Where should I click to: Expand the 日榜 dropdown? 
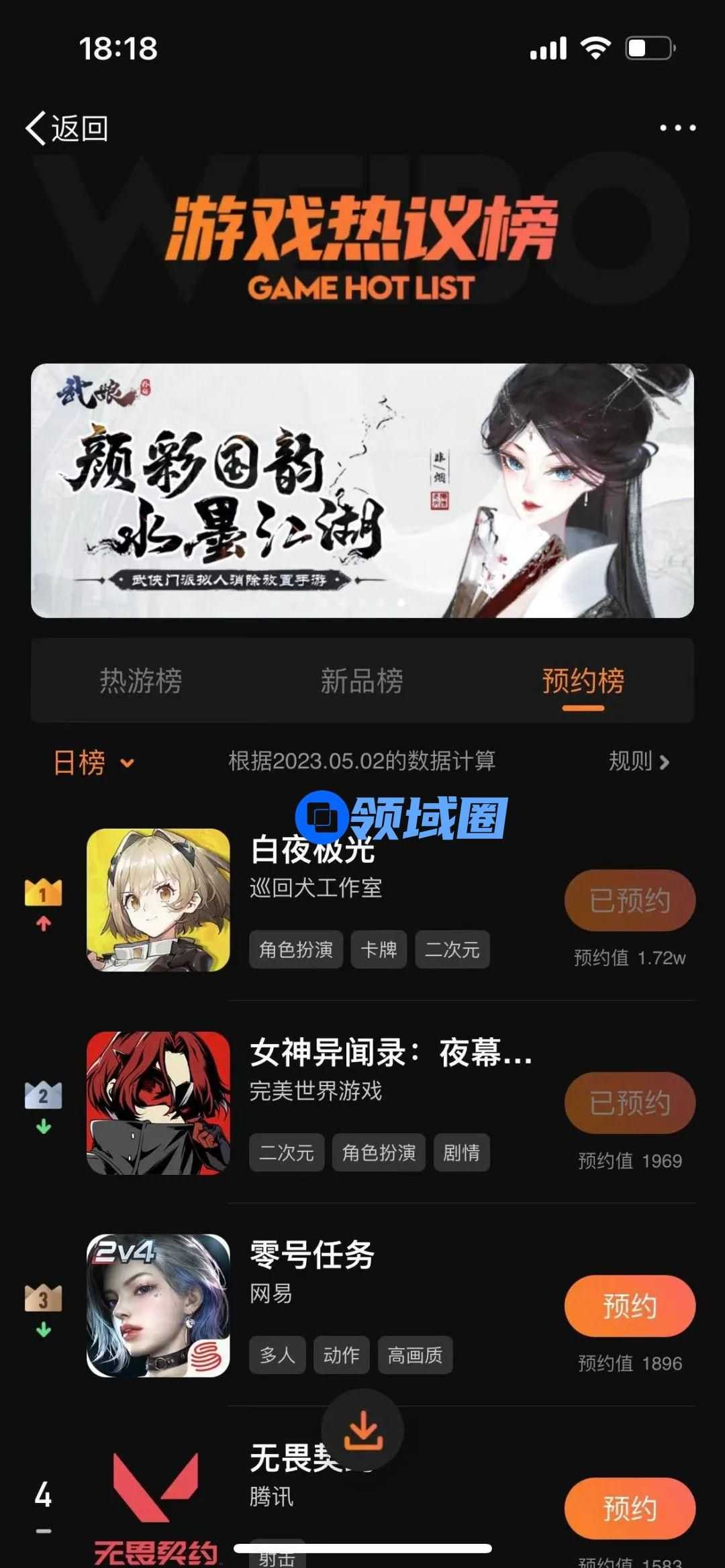(94, 762)
